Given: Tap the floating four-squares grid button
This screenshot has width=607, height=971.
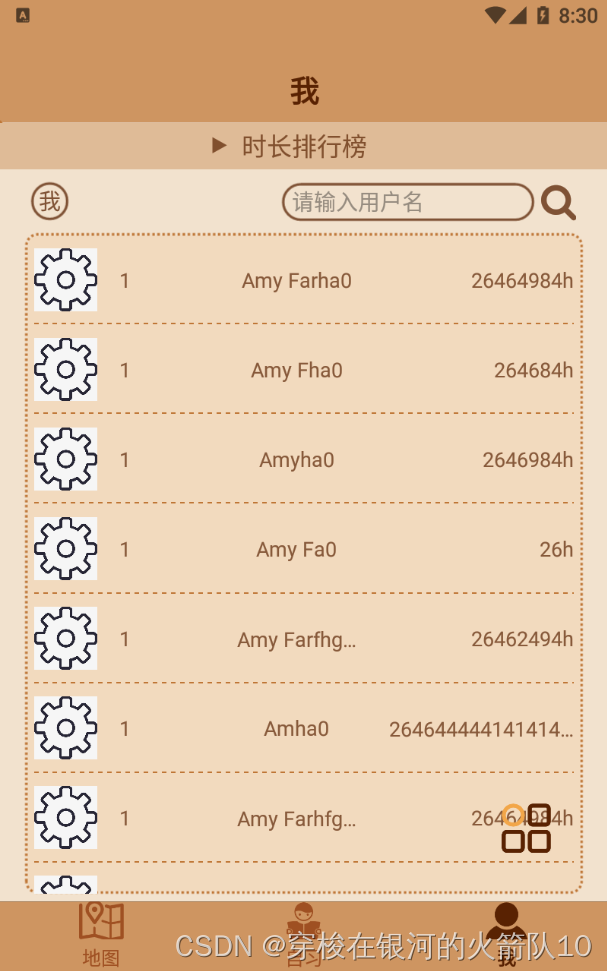Looking at the screenshot, I should 526,829.
